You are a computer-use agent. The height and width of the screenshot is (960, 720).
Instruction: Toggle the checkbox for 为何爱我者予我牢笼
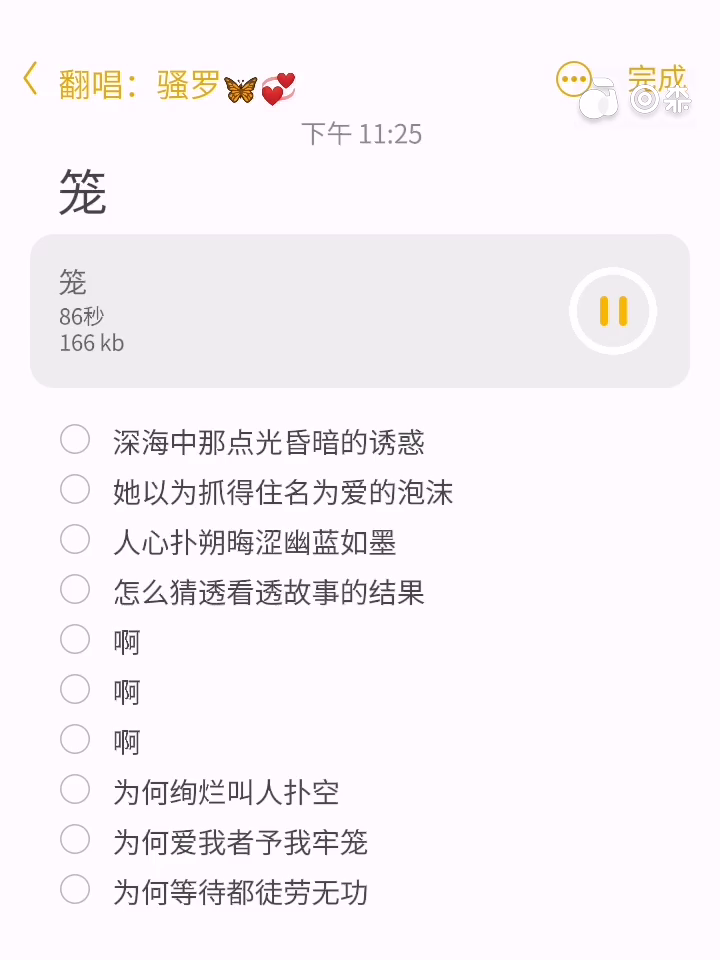point(75,839)
